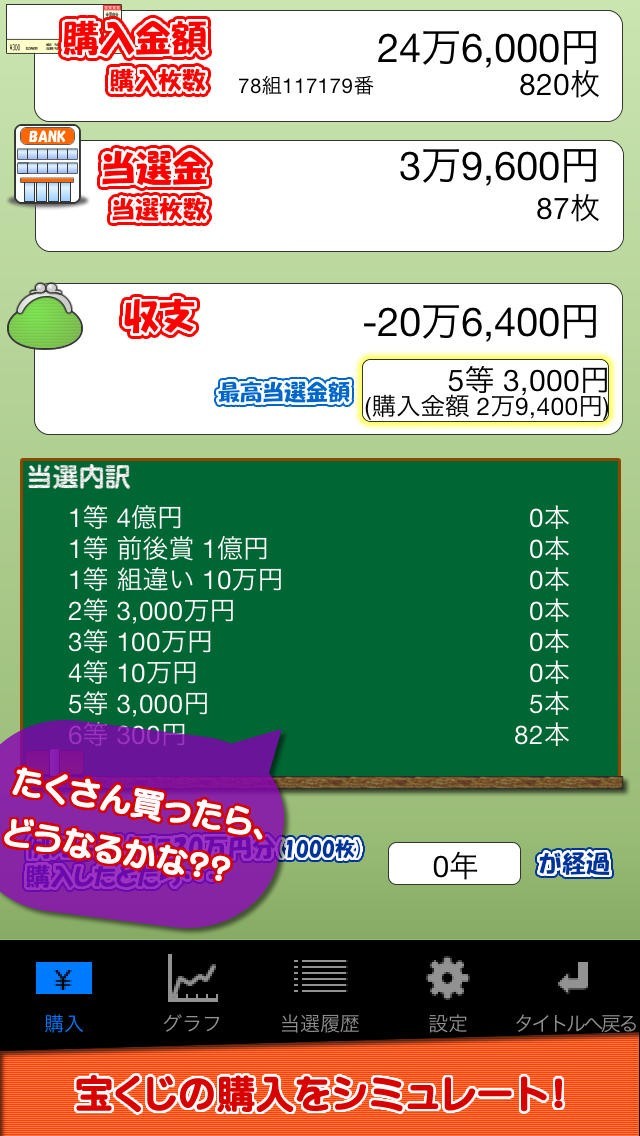Screen dimensions: 640x1136
Task: Open 設定 settings tab
Action: click(x=447, y=993)
